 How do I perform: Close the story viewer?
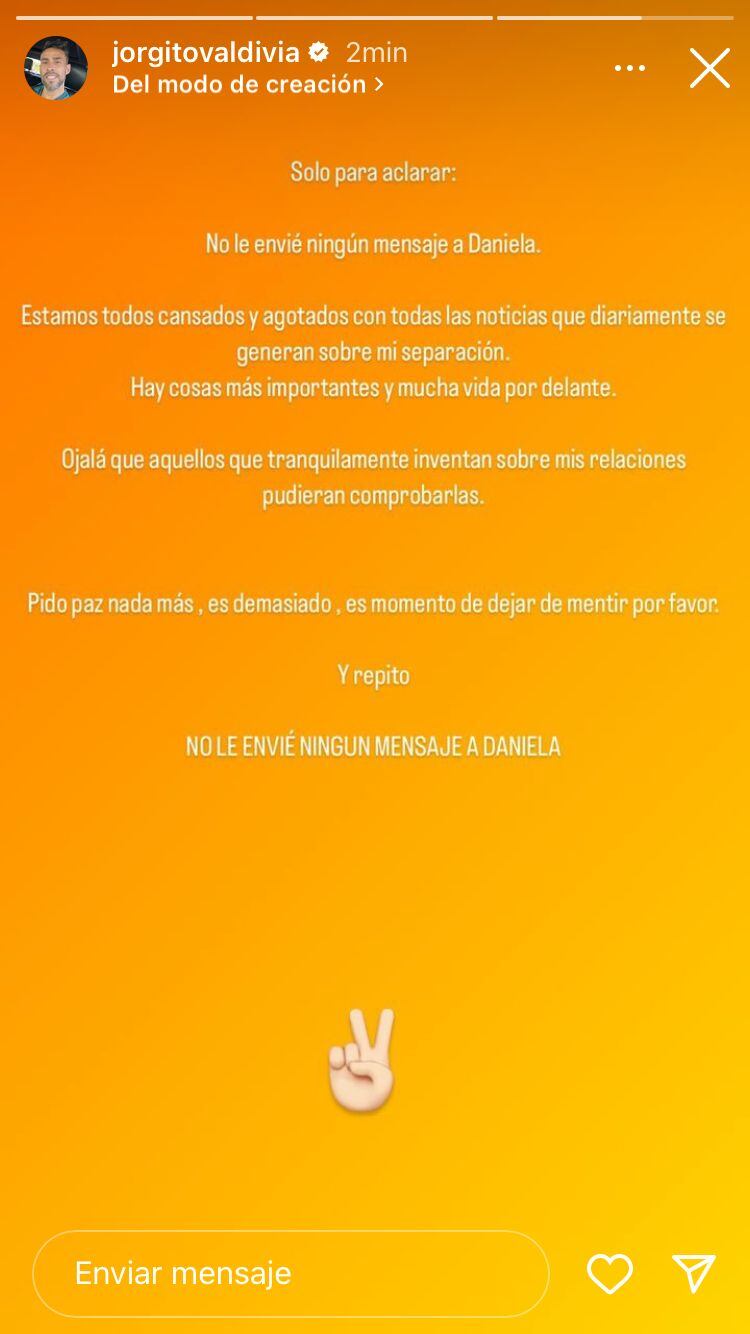(710, 68)
